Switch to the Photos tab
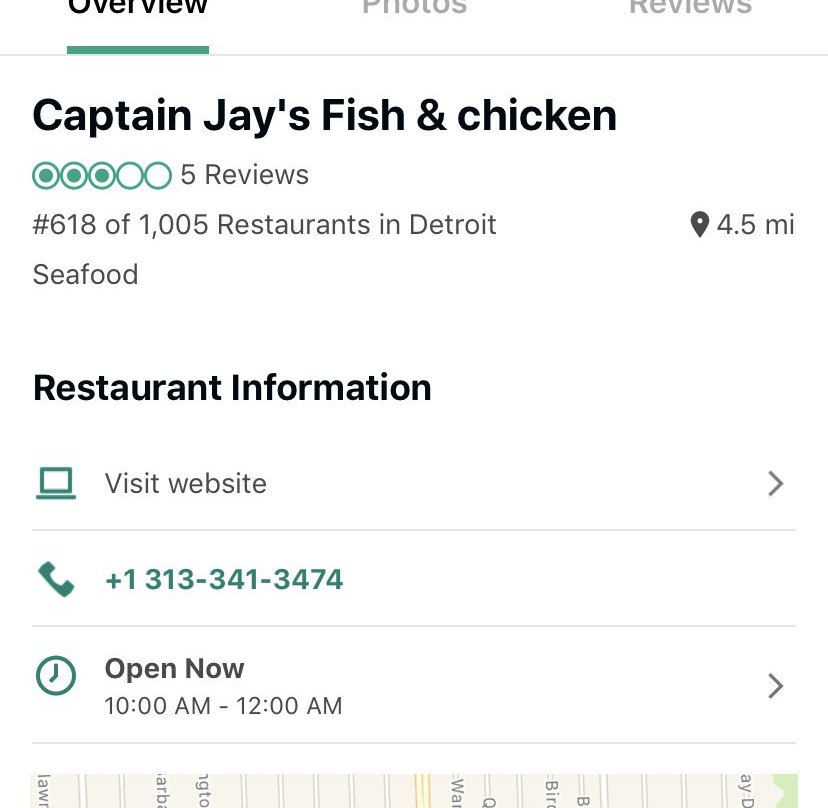This screenshot has width=828, height=808. coord(414,10)
